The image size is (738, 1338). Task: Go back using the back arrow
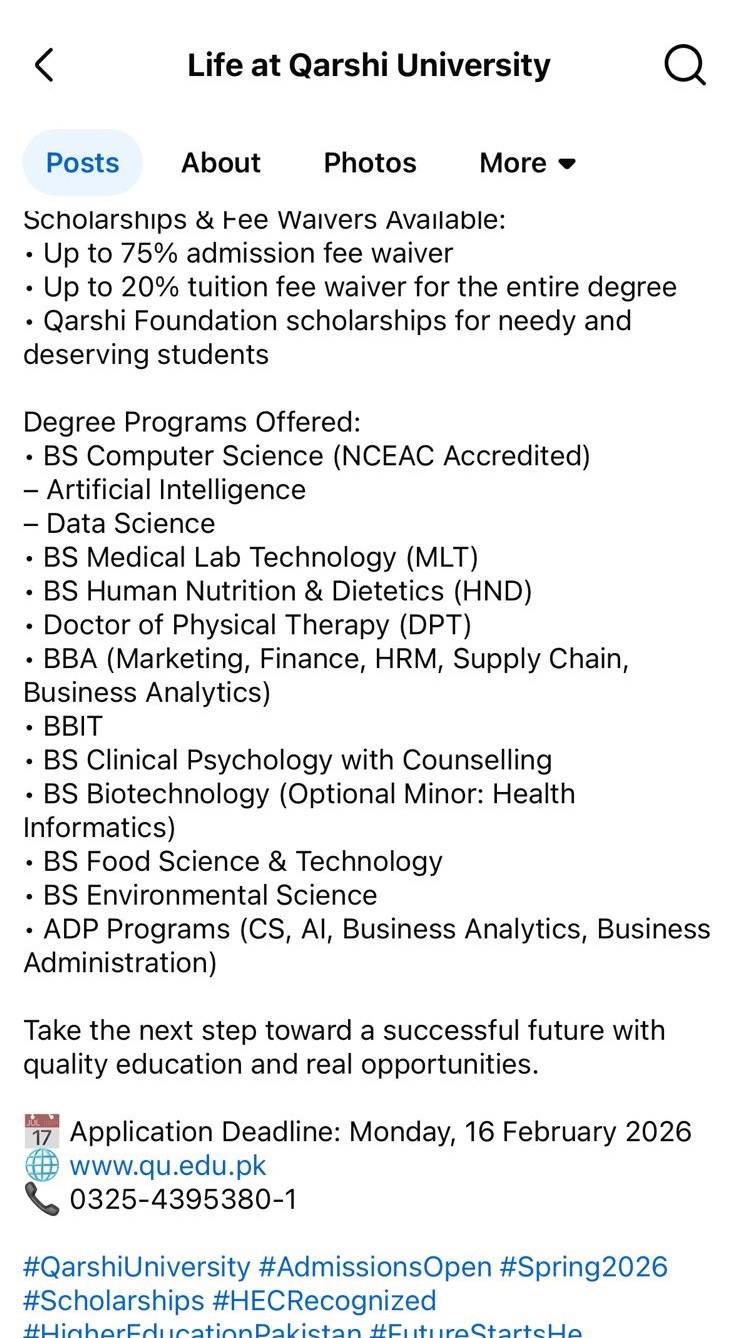tap(44, 66)
